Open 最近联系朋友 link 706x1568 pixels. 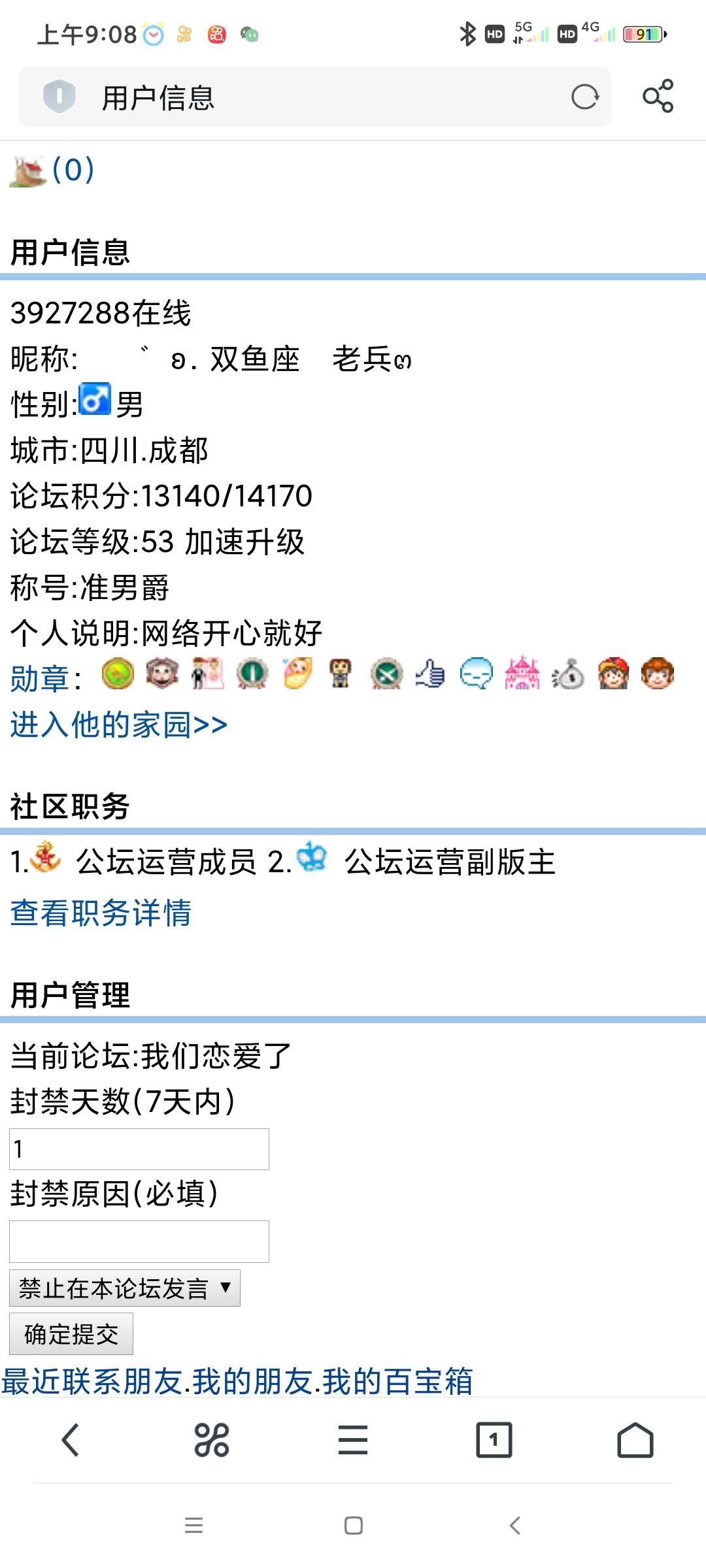(x=92, y=1381)
